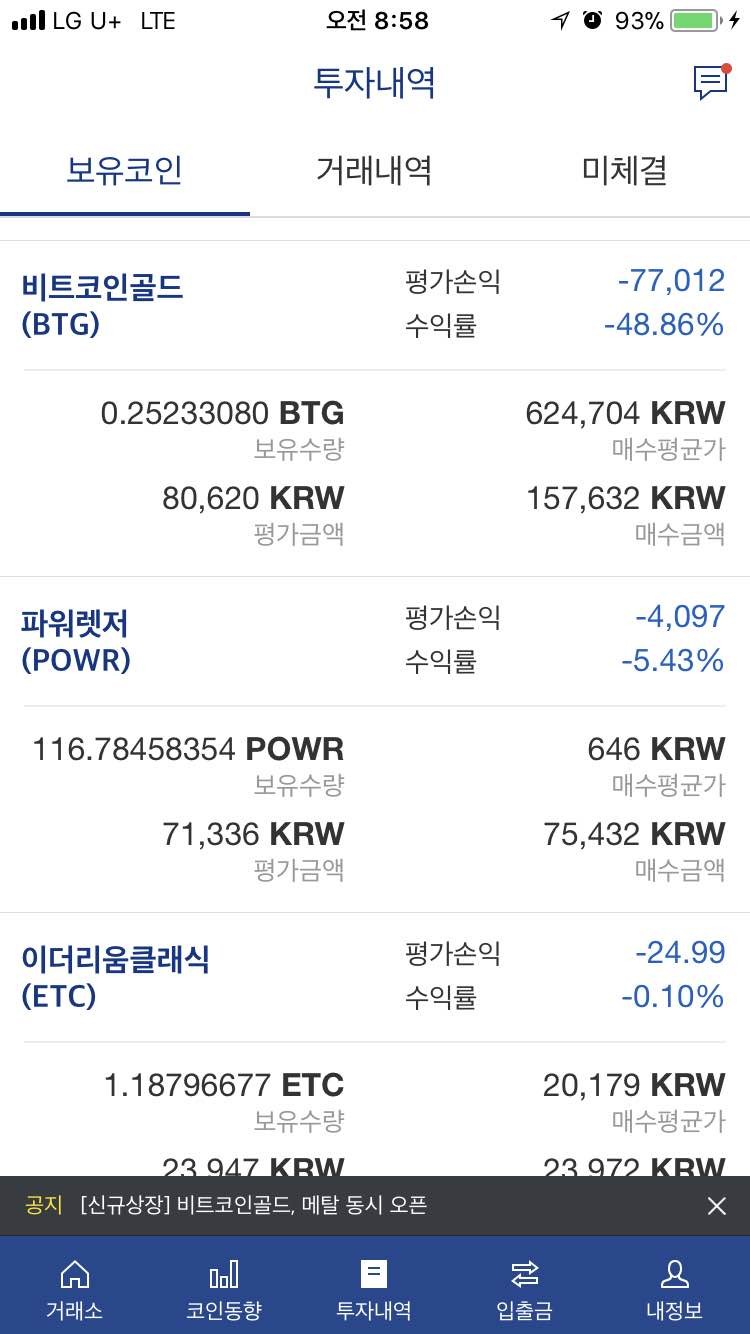Open the 입출금 tab

tap(524, 1289)
